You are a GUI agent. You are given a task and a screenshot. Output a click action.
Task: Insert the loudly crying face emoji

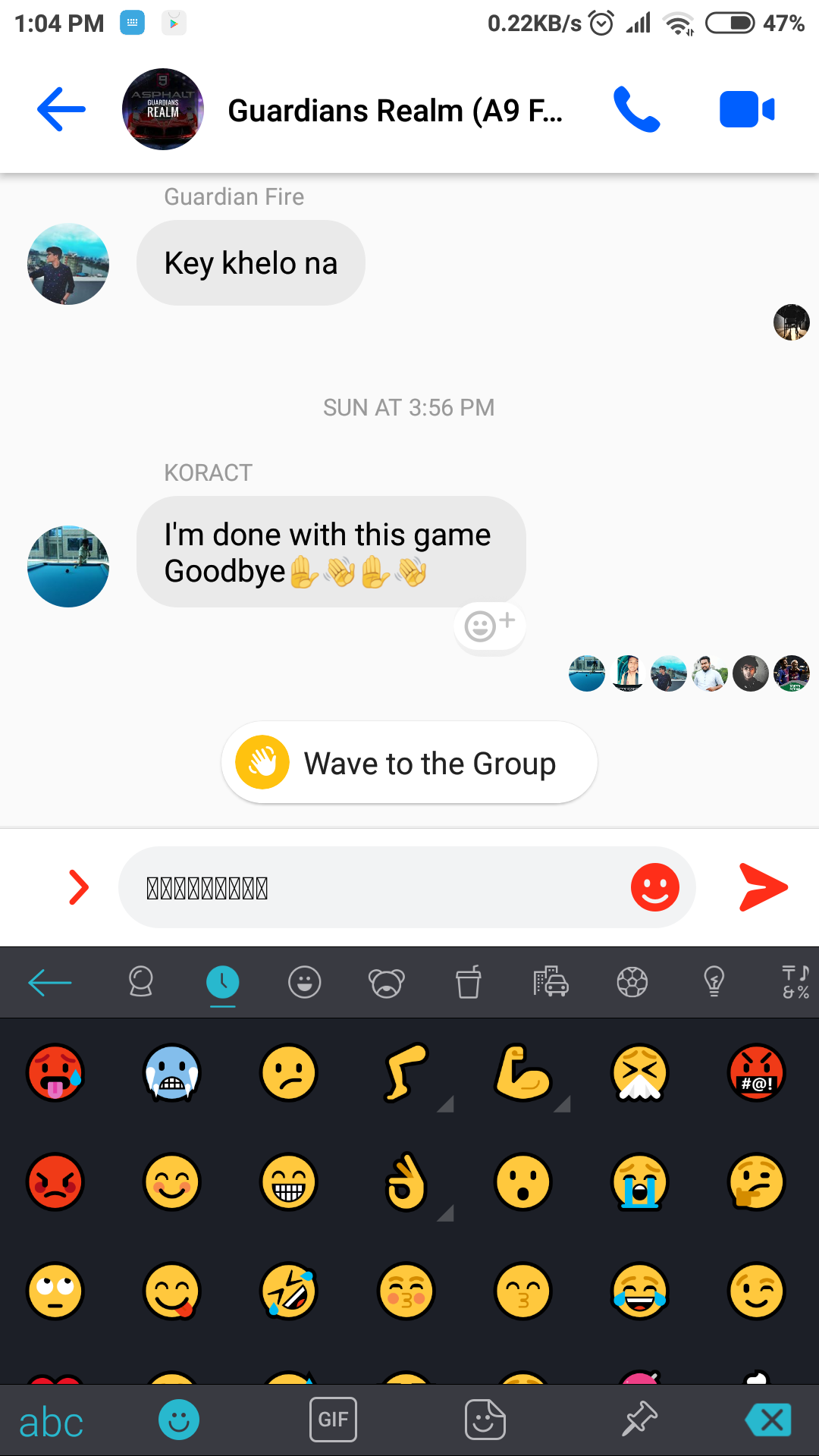click(x=640, y=1181)
